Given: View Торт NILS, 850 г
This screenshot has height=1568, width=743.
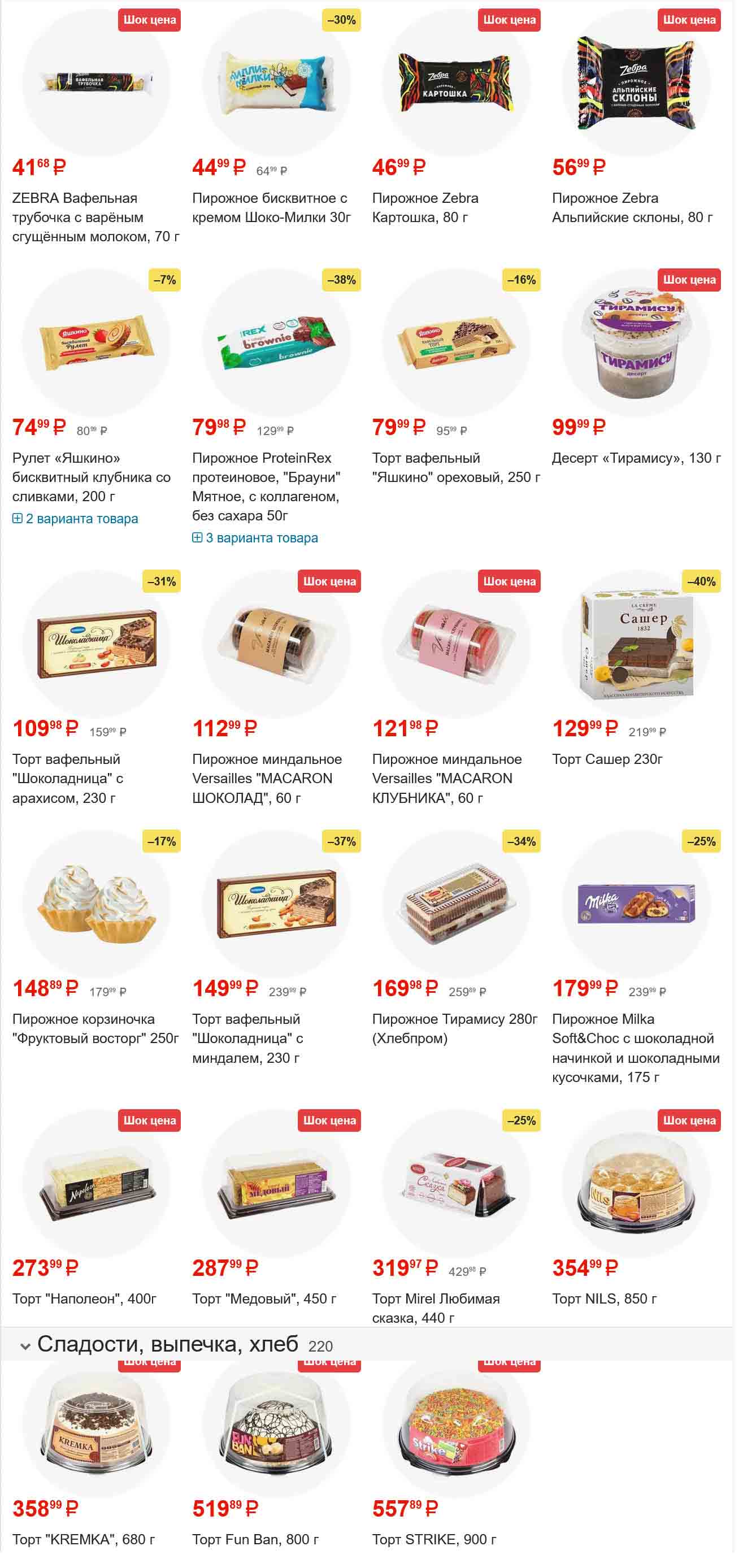Looking at the screenshot, I should [603, 1298].
